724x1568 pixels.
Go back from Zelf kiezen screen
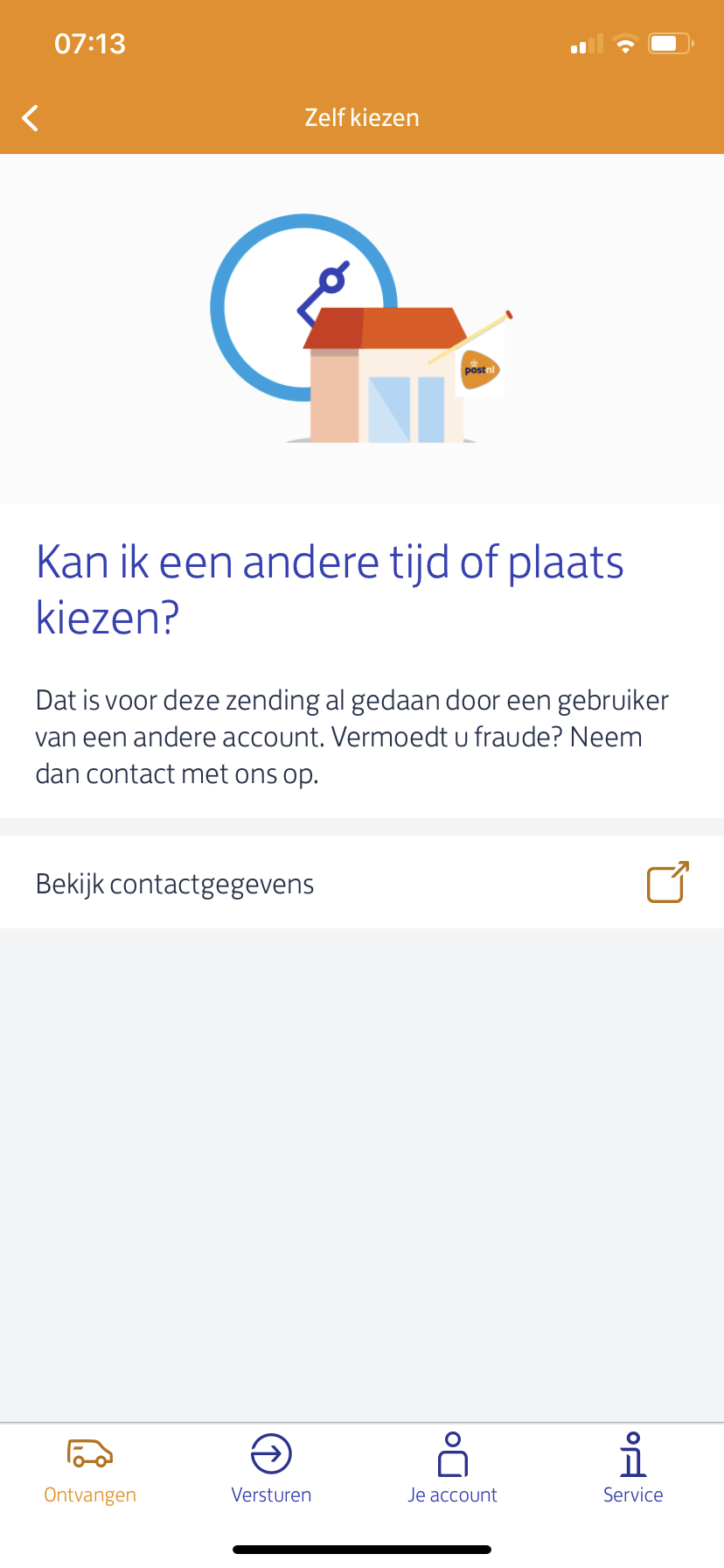click(x=31, y=117)
